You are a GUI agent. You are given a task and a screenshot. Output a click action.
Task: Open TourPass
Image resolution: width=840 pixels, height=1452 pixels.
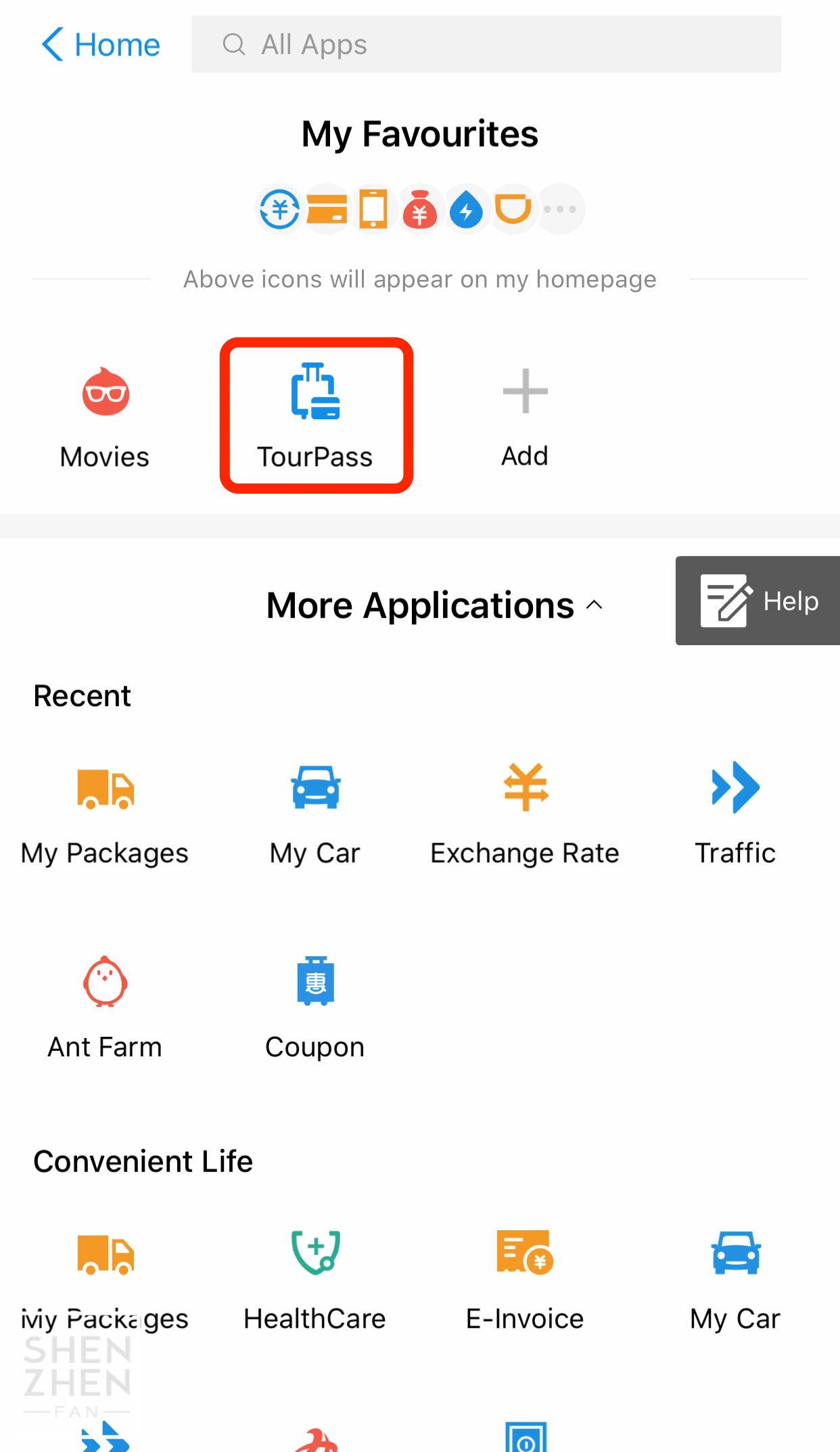[315, 417]
